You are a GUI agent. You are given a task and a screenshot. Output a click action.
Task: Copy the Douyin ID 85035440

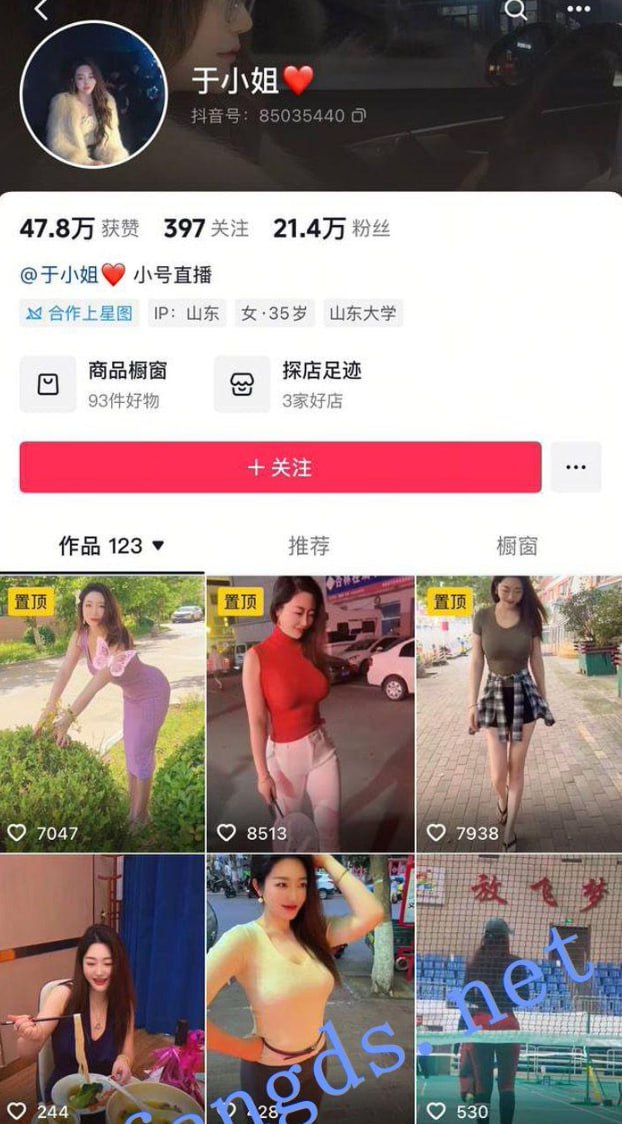[x=359, y=115]
